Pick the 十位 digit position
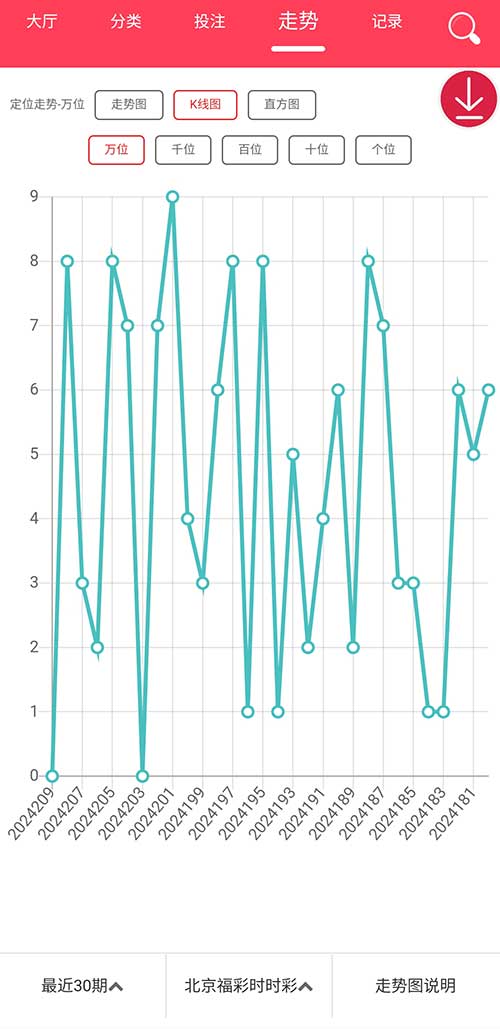500x1029 pixels. pyautogui.click(x=316, y=150)
